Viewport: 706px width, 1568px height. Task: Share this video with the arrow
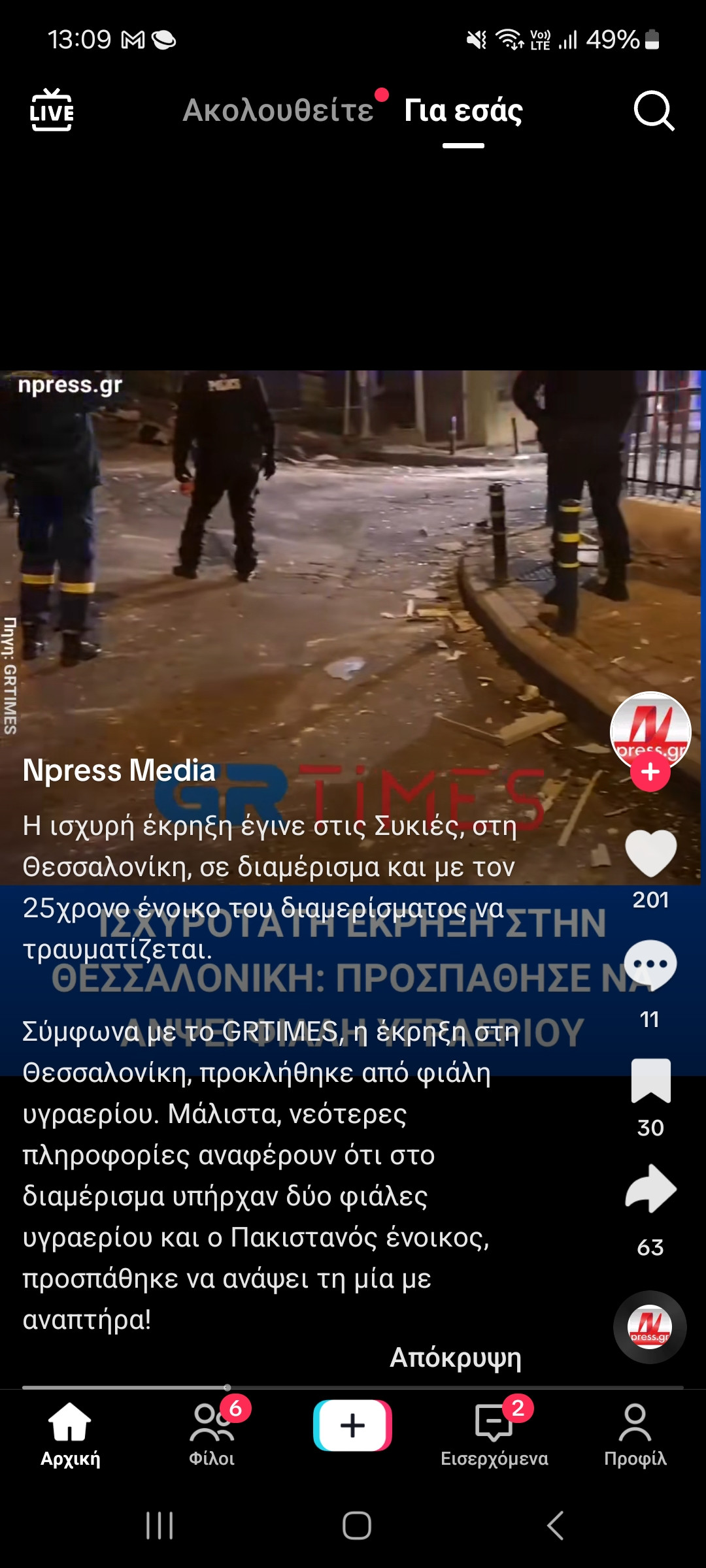click(650, 1189)
